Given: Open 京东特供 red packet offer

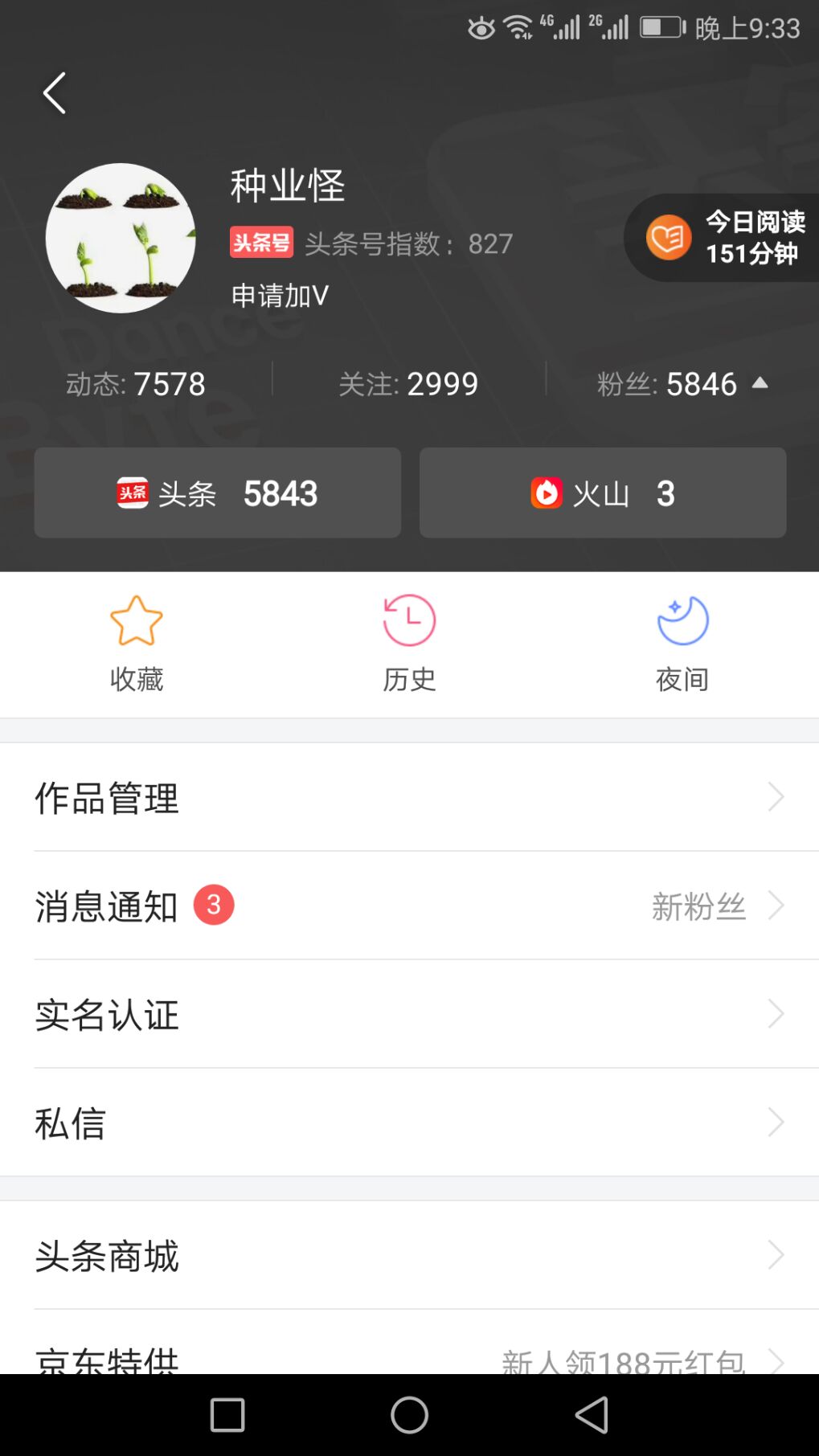Looking at the screenshot, I should (x=409, y=1356).
